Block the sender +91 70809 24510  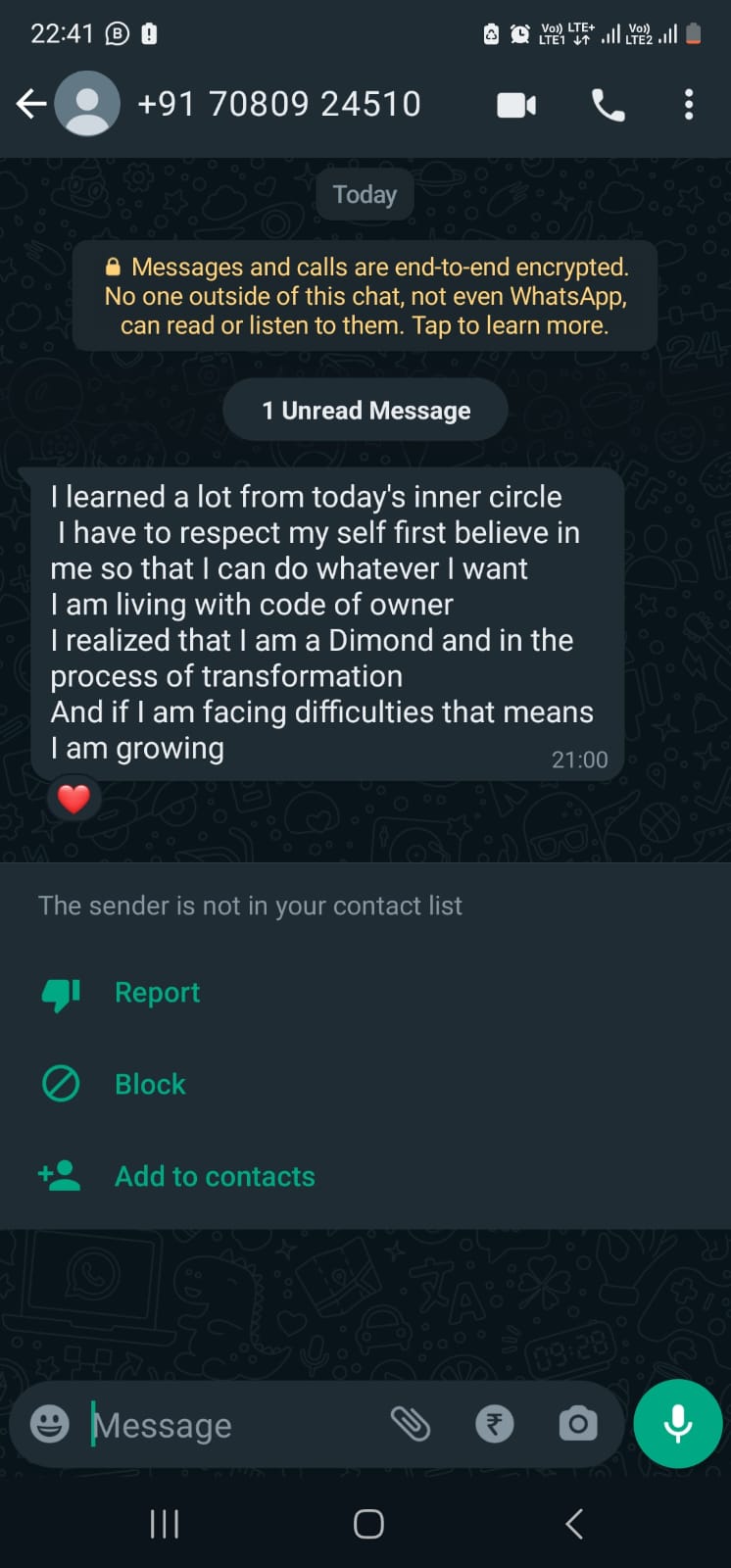pos(149,1084)
